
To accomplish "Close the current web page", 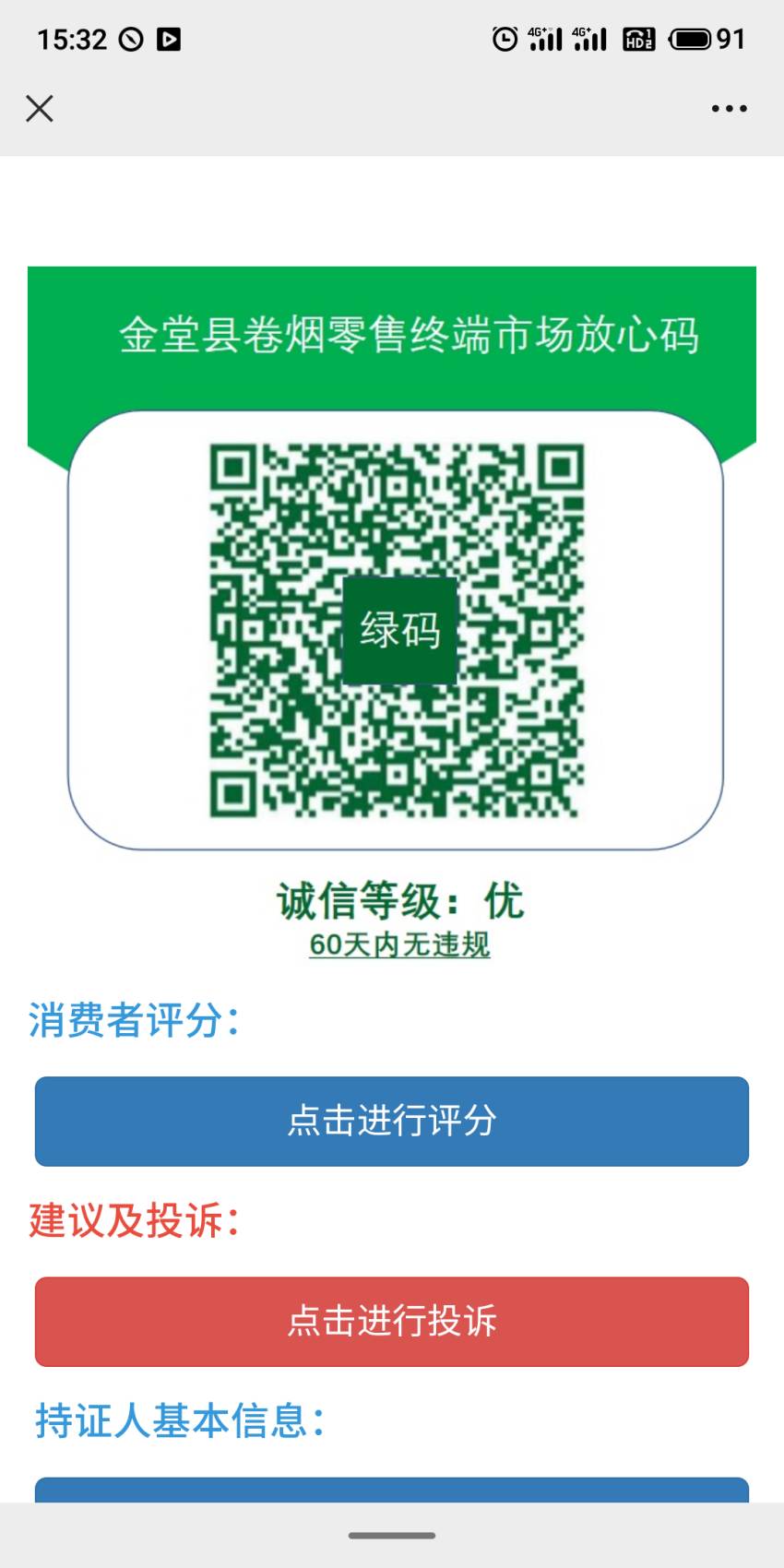I will [x=40, y=109].
